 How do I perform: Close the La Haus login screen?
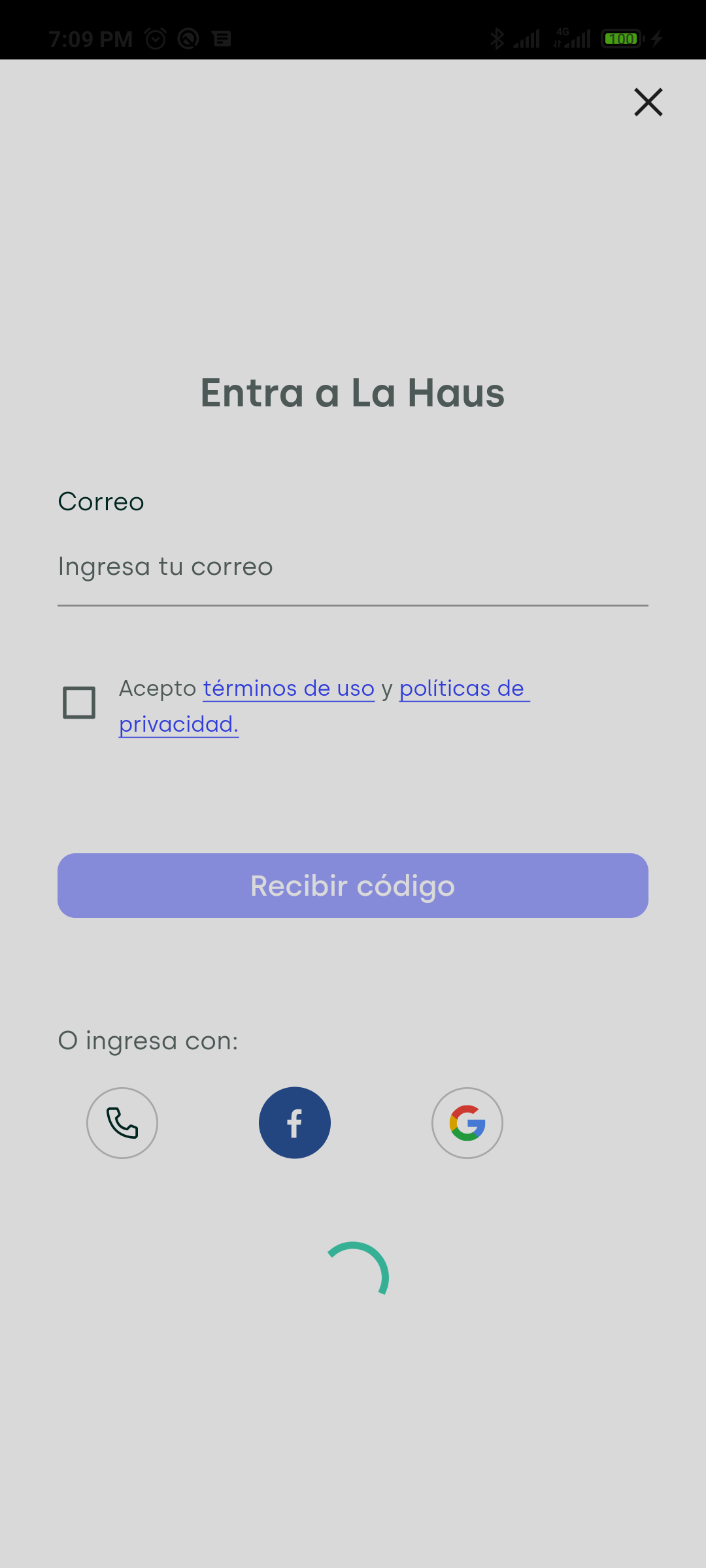click(648, 102)
